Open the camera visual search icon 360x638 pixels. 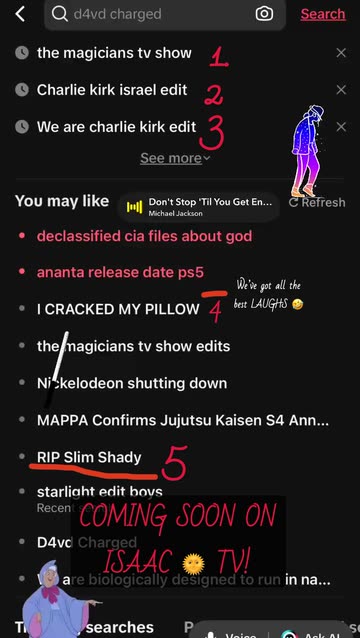pos(264,14)
